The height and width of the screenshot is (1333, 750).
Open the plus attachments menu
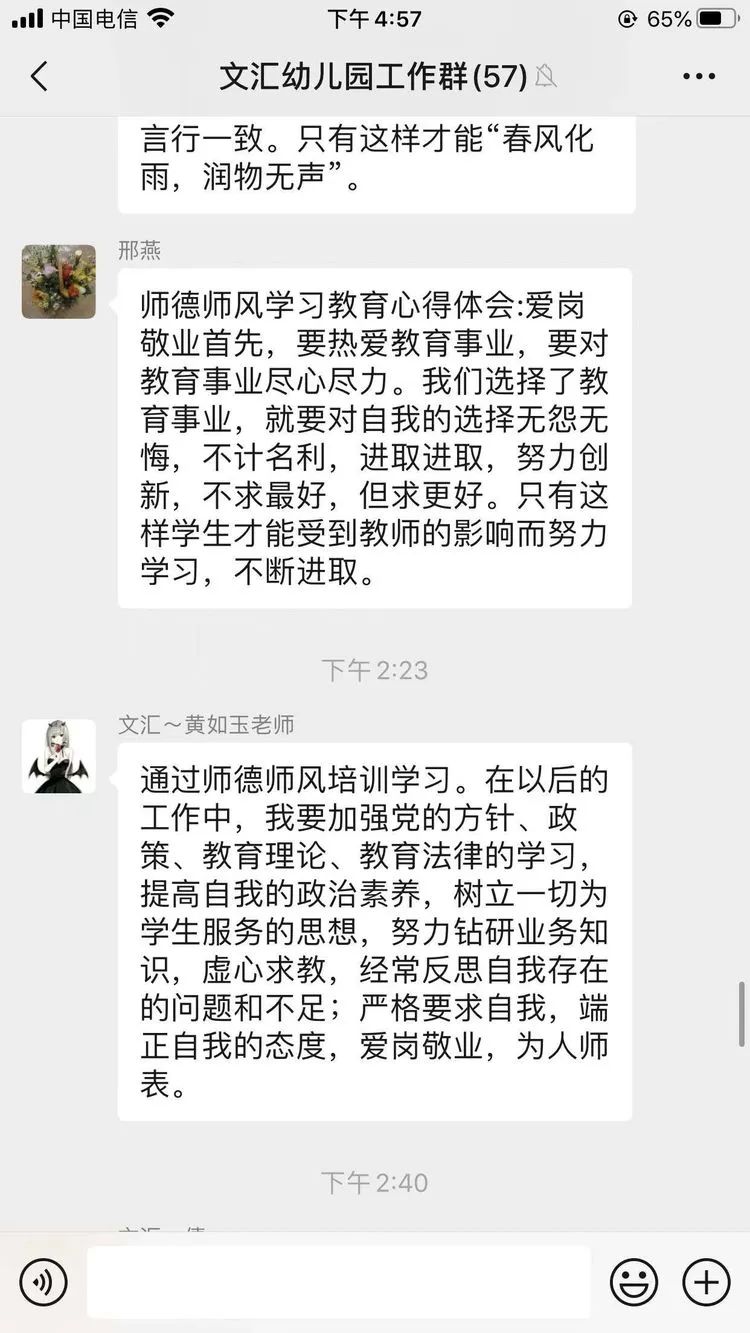point(706,1281)
